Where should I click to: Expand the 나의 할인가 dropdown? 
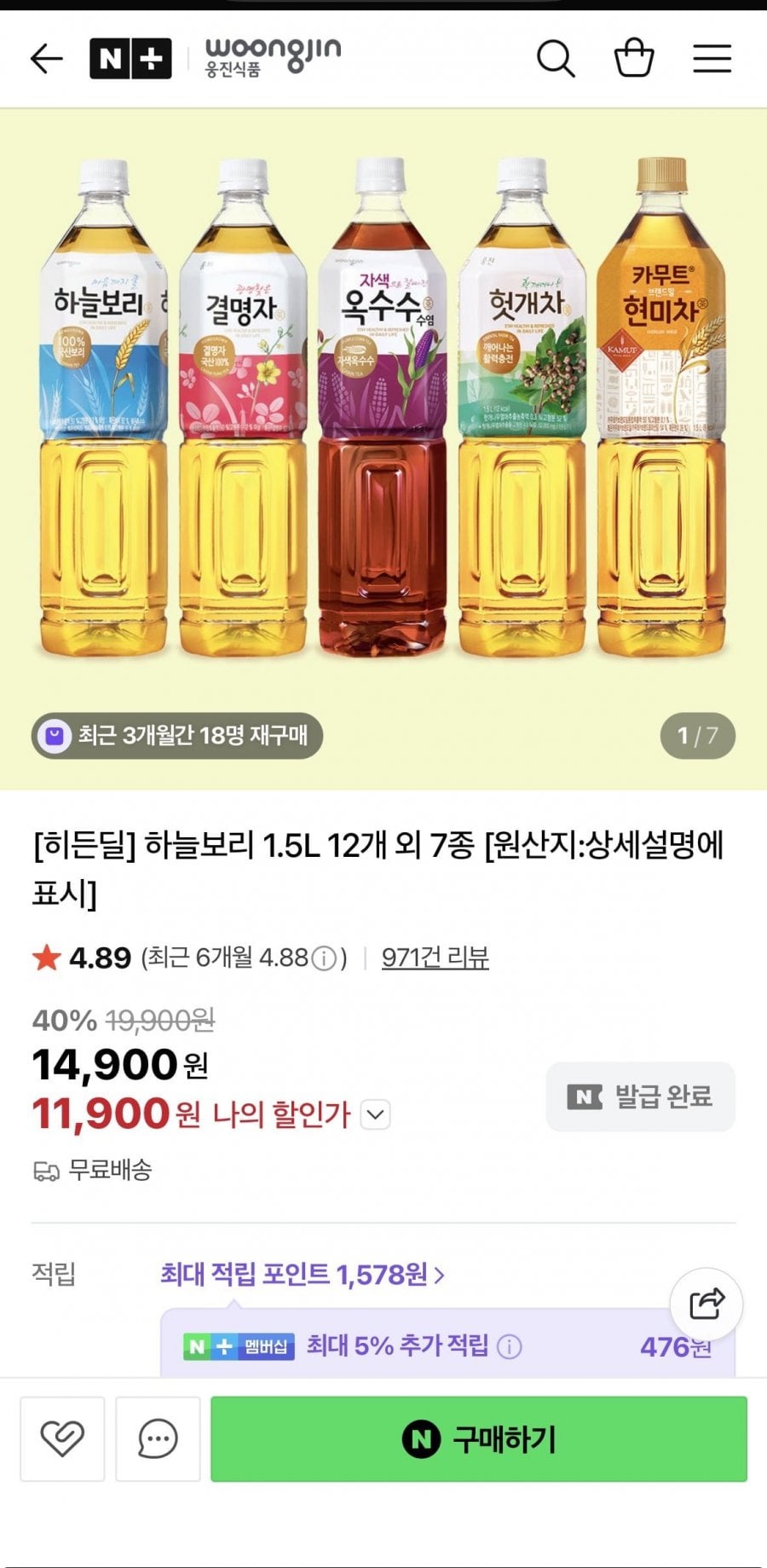pos(376,1114)
